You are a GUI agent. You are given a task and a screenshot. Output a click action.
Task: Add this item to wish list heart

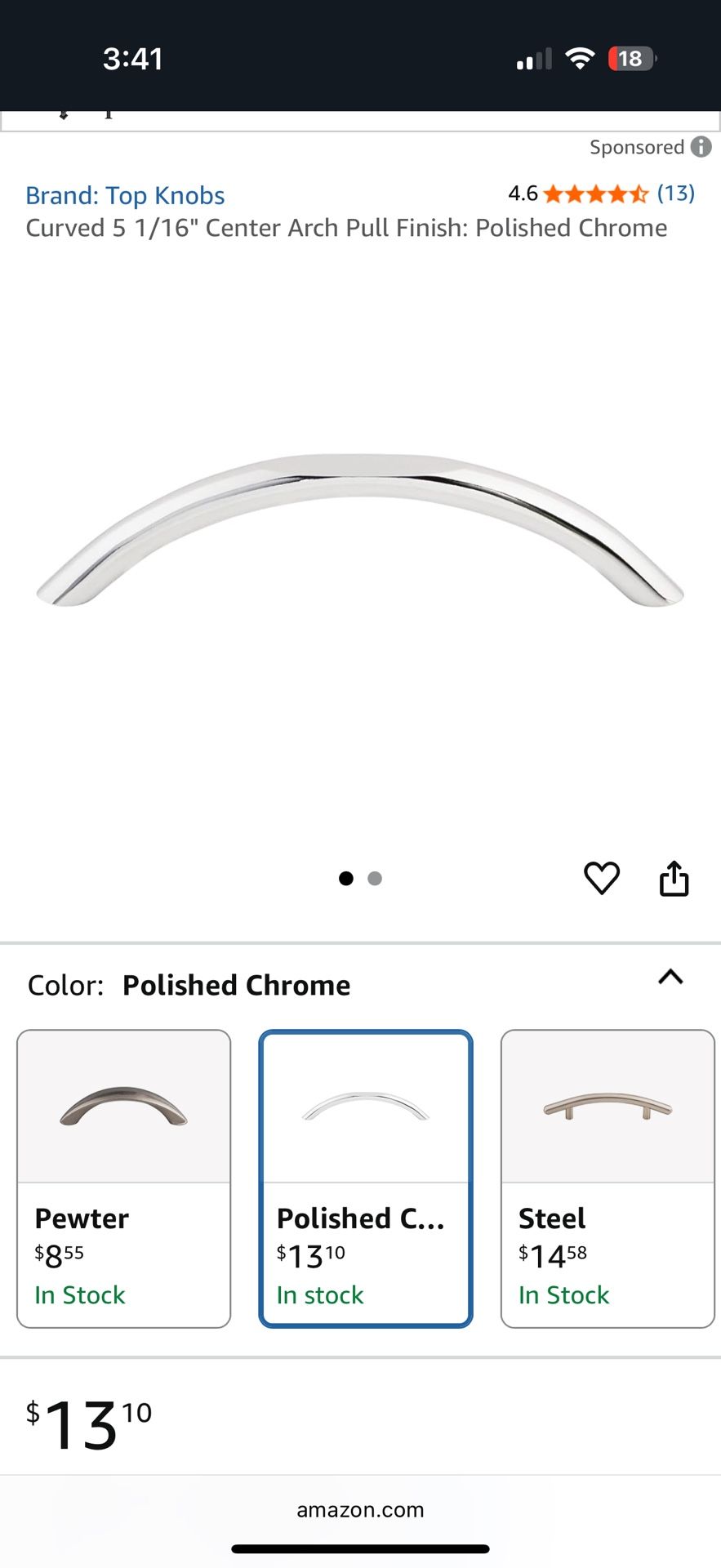point(602,879)
